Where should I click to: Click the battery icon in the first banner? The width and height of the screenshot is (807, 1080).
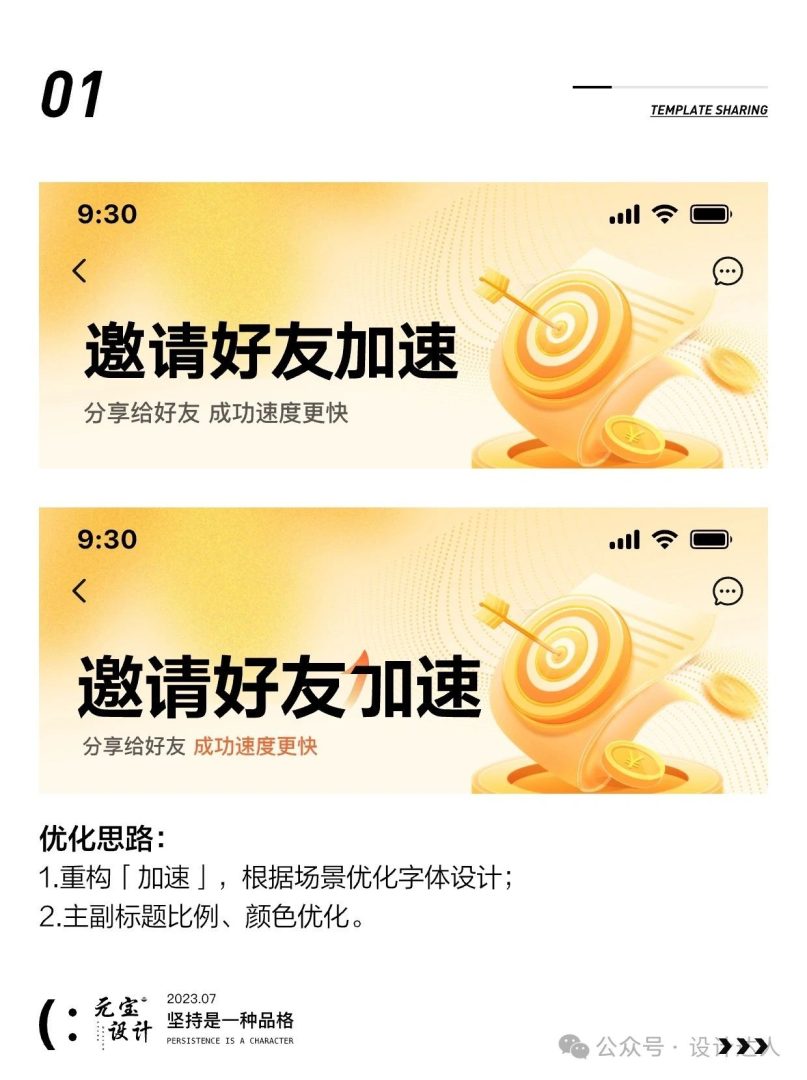(x=710, y=213)
